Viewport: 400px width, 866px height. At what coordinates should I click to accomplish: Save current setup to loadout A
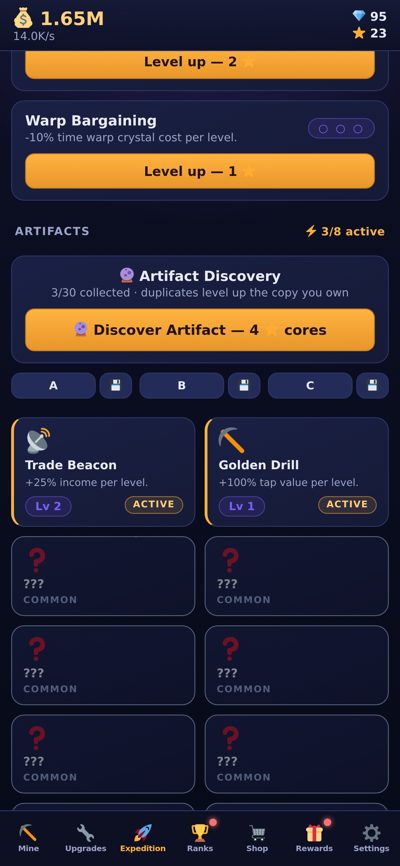(115, 386)
